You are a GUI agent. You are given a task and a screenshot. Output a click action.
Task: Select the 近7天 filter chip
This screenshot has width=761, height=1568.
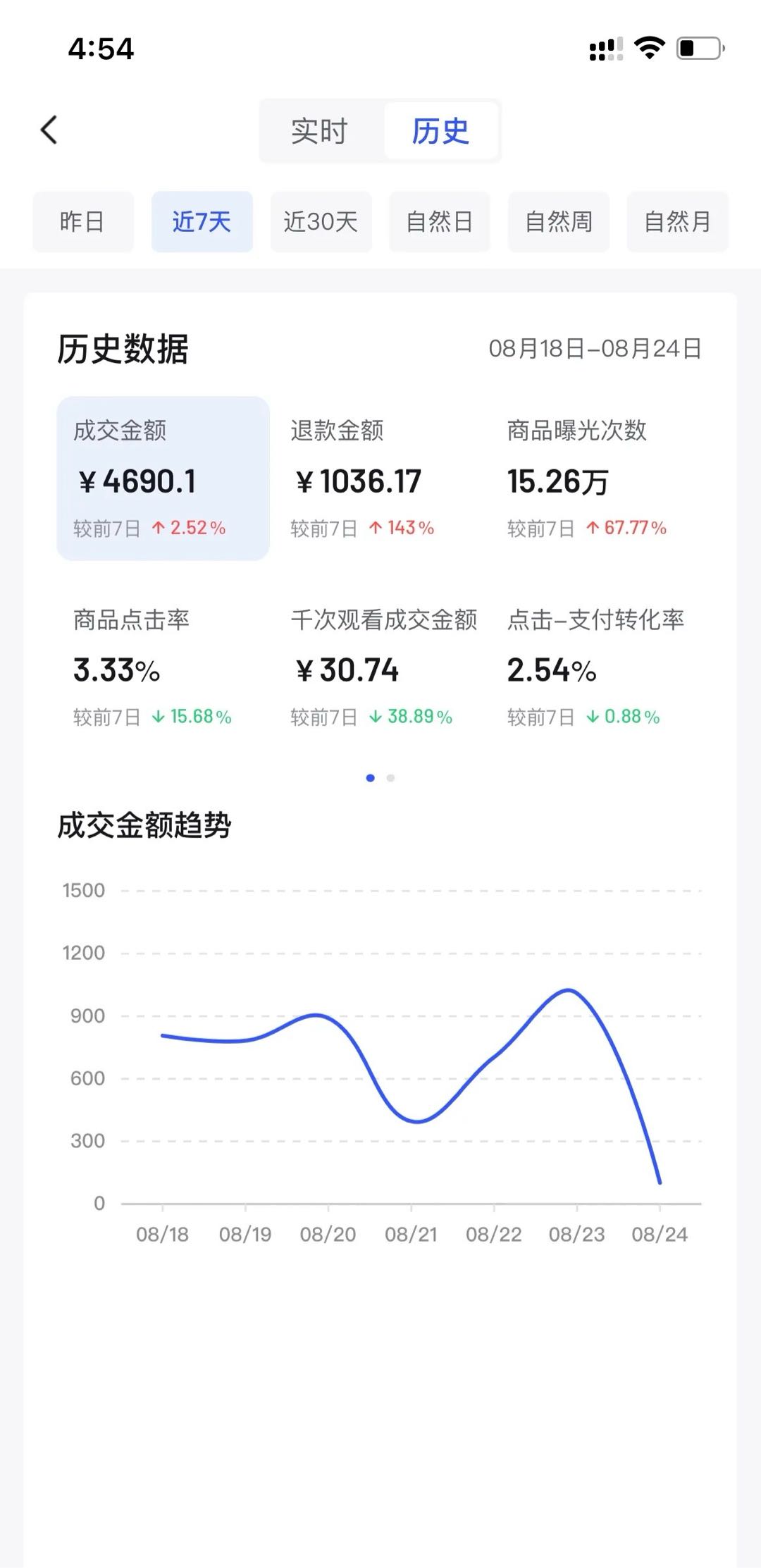tap(202, 222)
